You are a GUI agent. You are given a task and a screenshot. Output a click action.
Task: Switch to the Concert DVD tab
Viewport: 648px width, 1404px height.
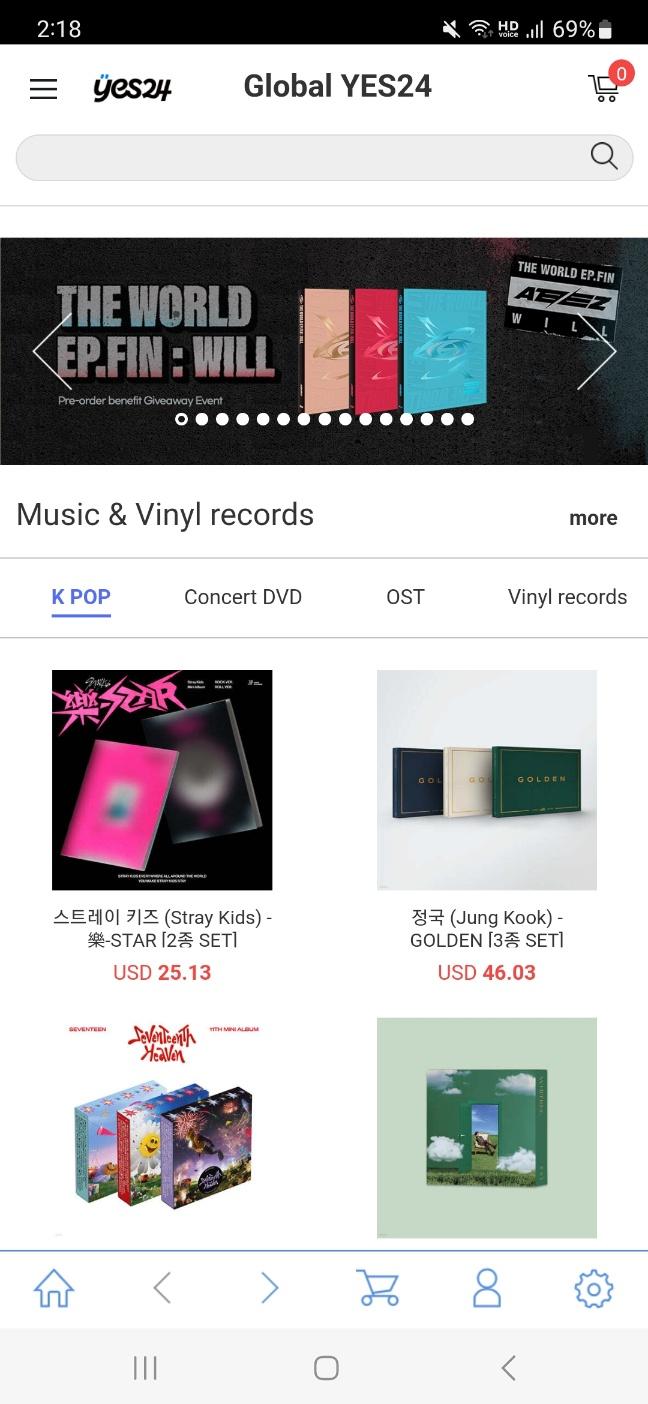243,597
